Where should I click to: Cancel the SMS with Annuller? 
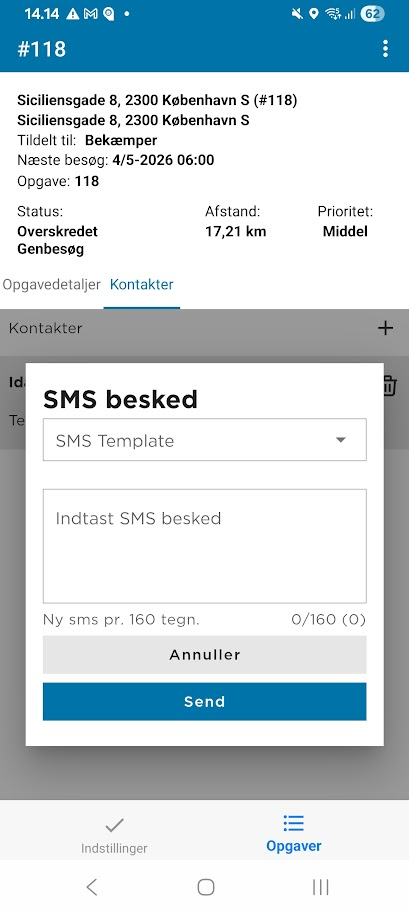coord(204,655)
